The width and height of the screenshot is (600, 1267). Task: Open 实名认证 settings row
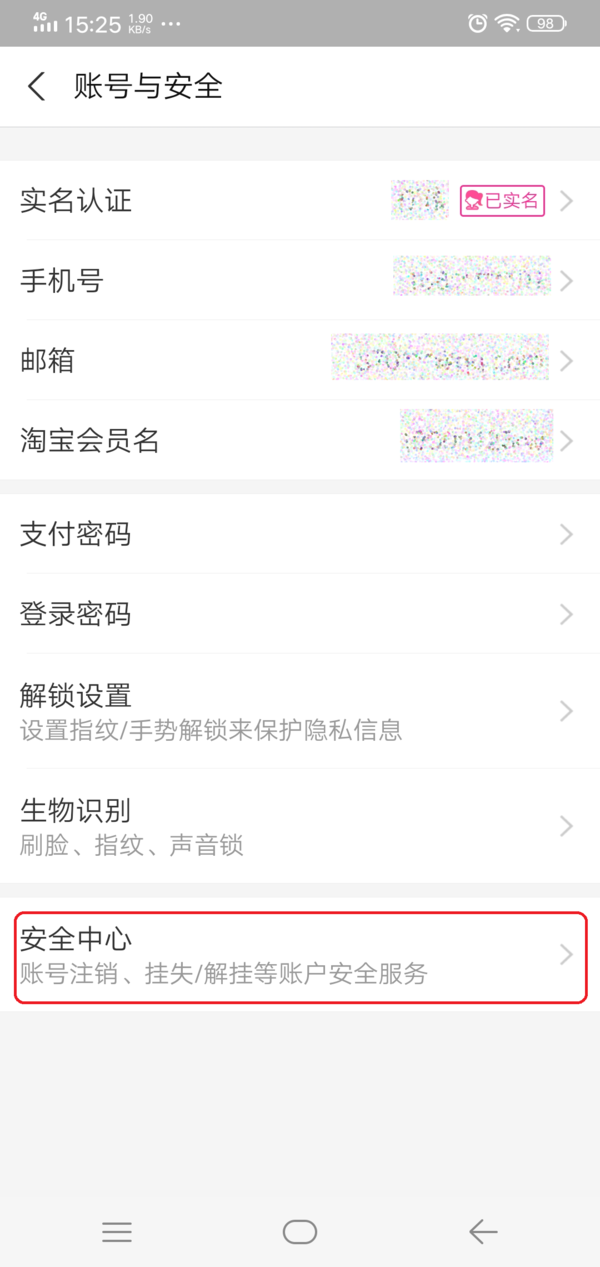(x=300, y=201)
